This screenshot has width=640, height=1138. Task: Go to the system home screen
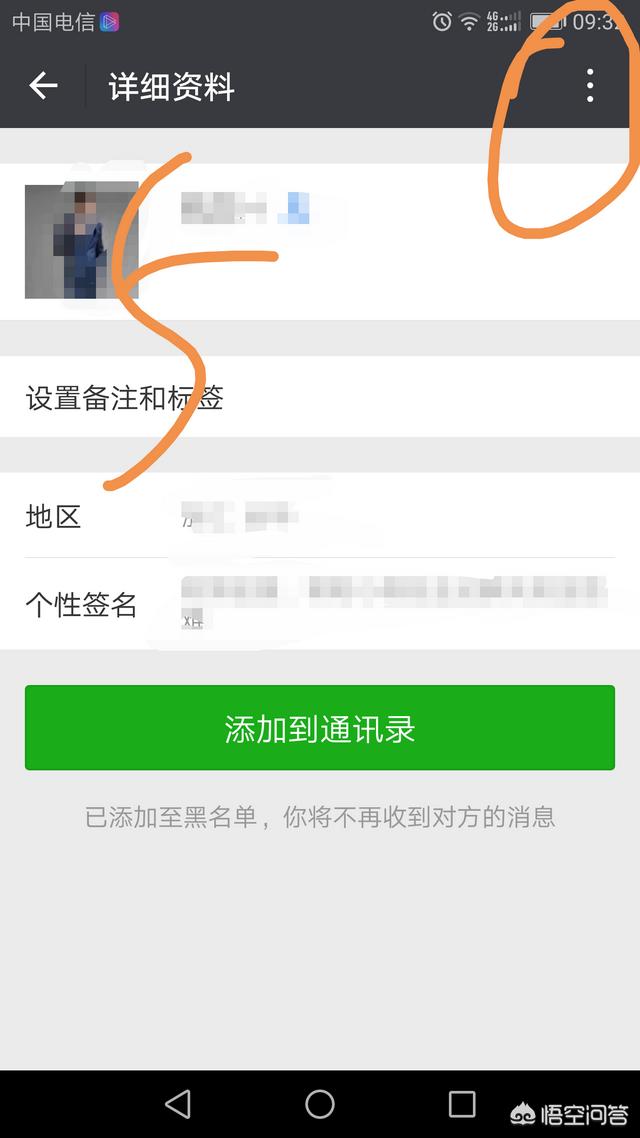[x=320, y=1103]
